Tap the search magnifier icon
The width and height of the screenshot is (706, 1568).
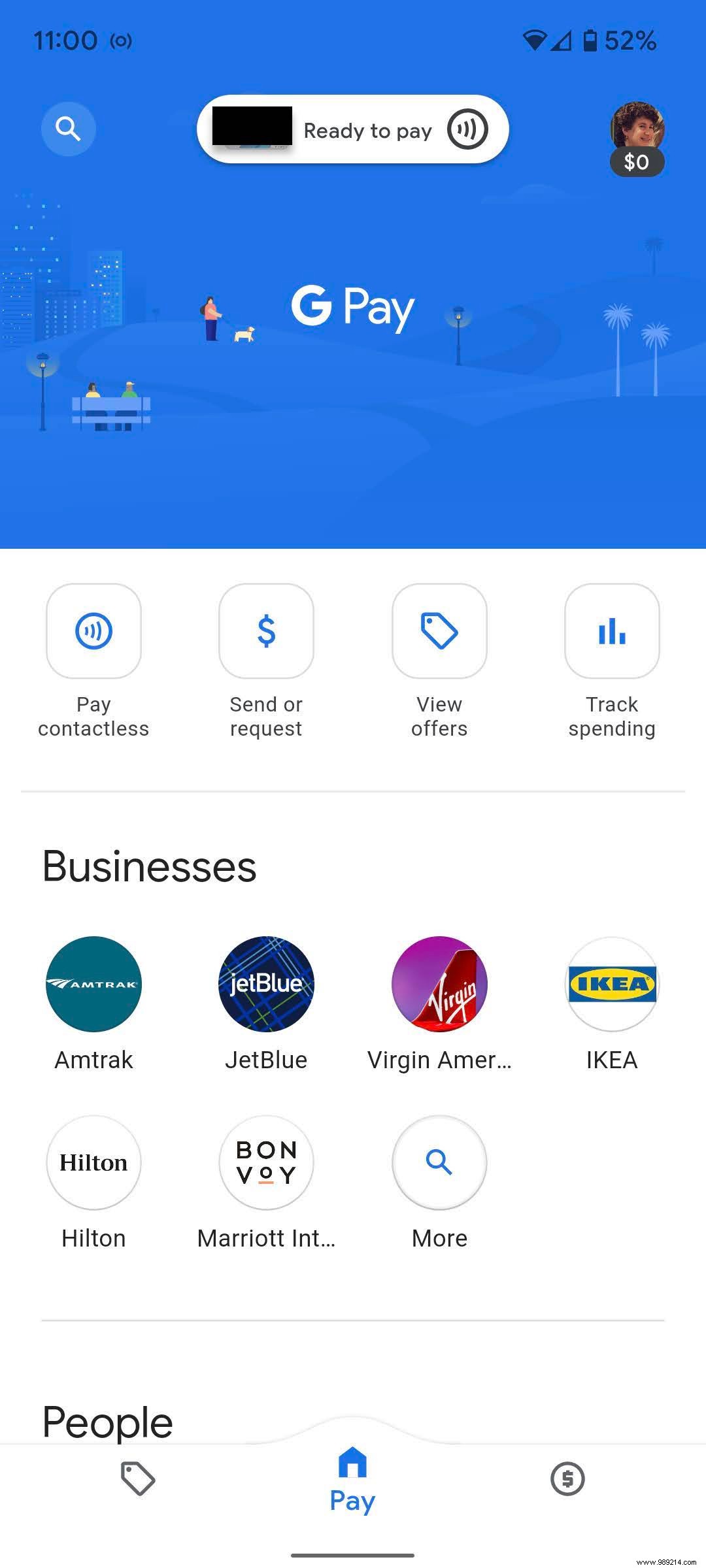68,129
